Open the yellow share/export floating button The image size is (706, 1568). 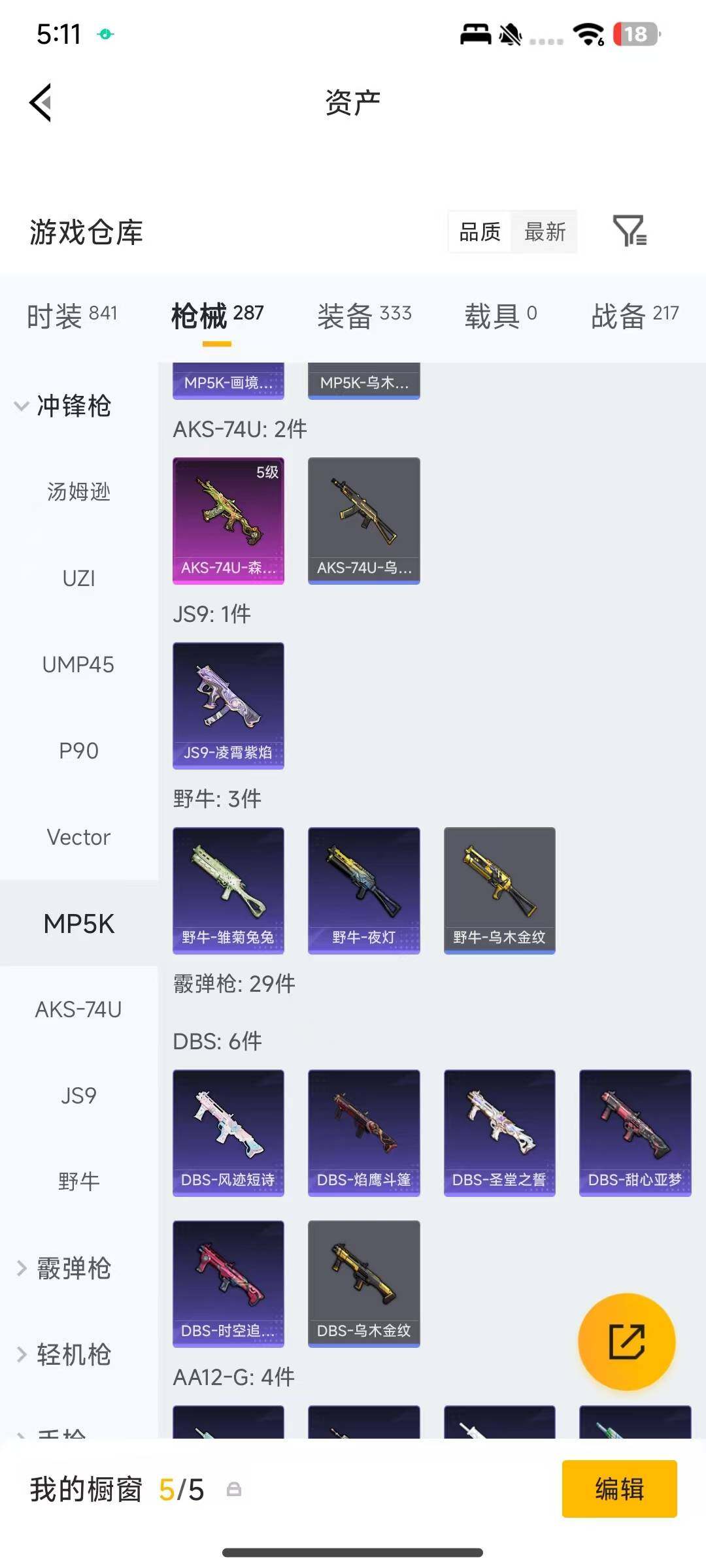click(628, 1341)
